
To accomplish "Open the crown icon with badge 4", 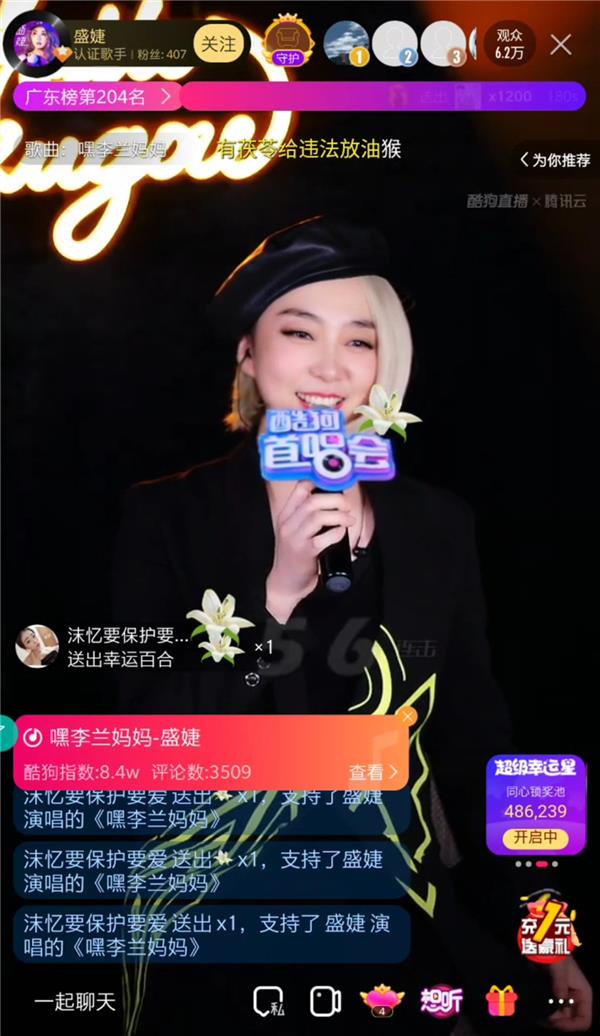I will coord(381,1000).
